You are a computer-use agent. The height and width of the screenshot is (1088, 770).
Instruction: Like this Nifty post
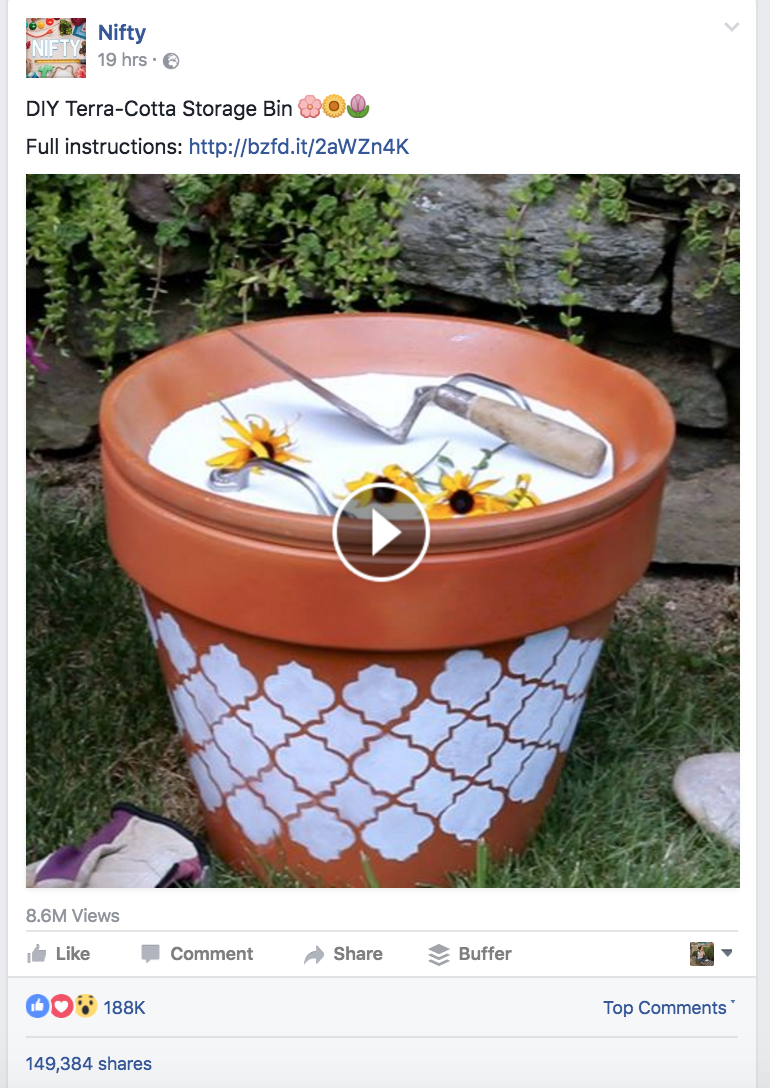point(59,954)
